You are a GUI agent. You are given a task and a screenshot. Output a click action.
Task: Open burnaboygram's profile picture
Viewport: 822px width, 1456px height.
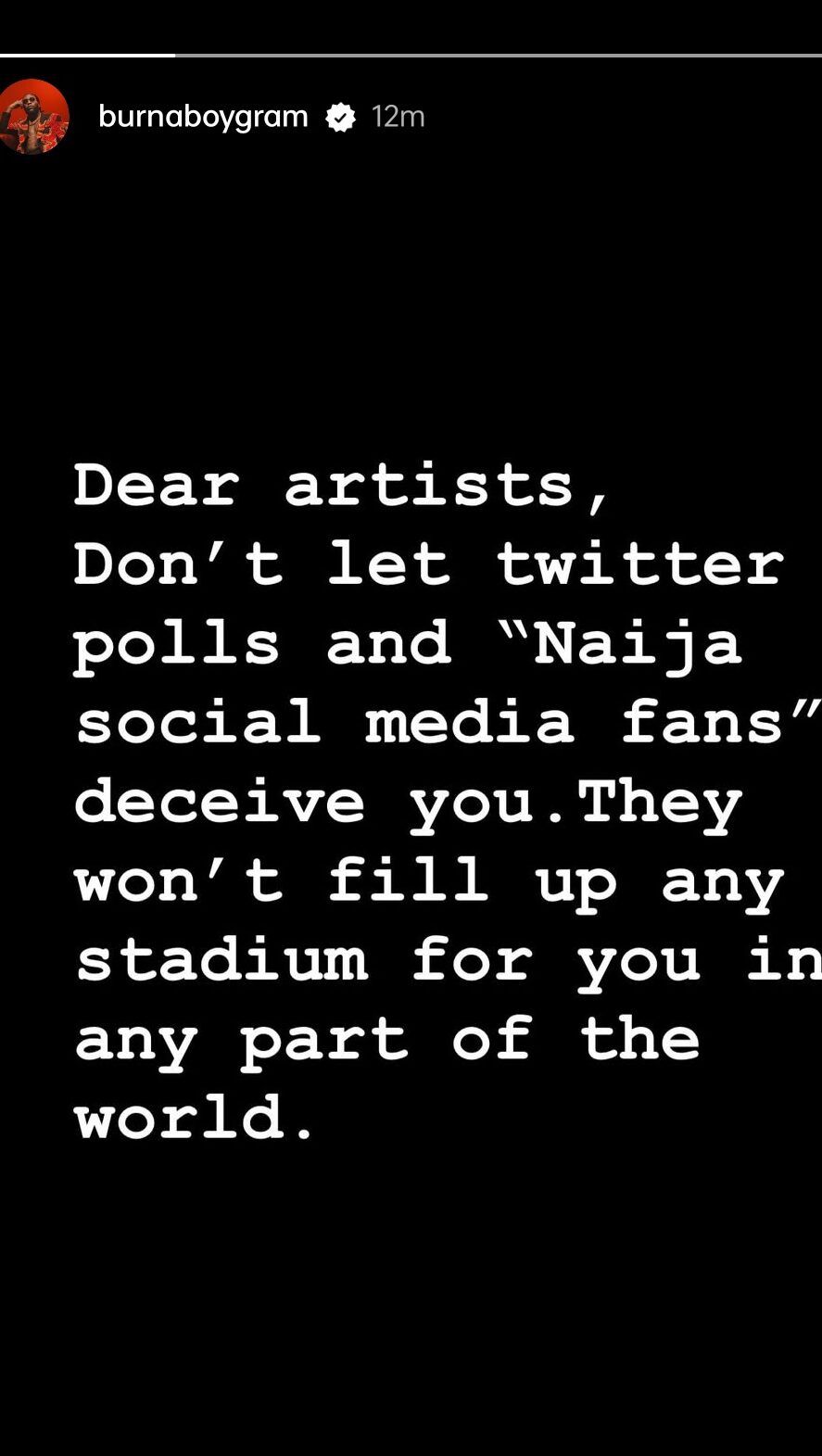tap(33, 117)
